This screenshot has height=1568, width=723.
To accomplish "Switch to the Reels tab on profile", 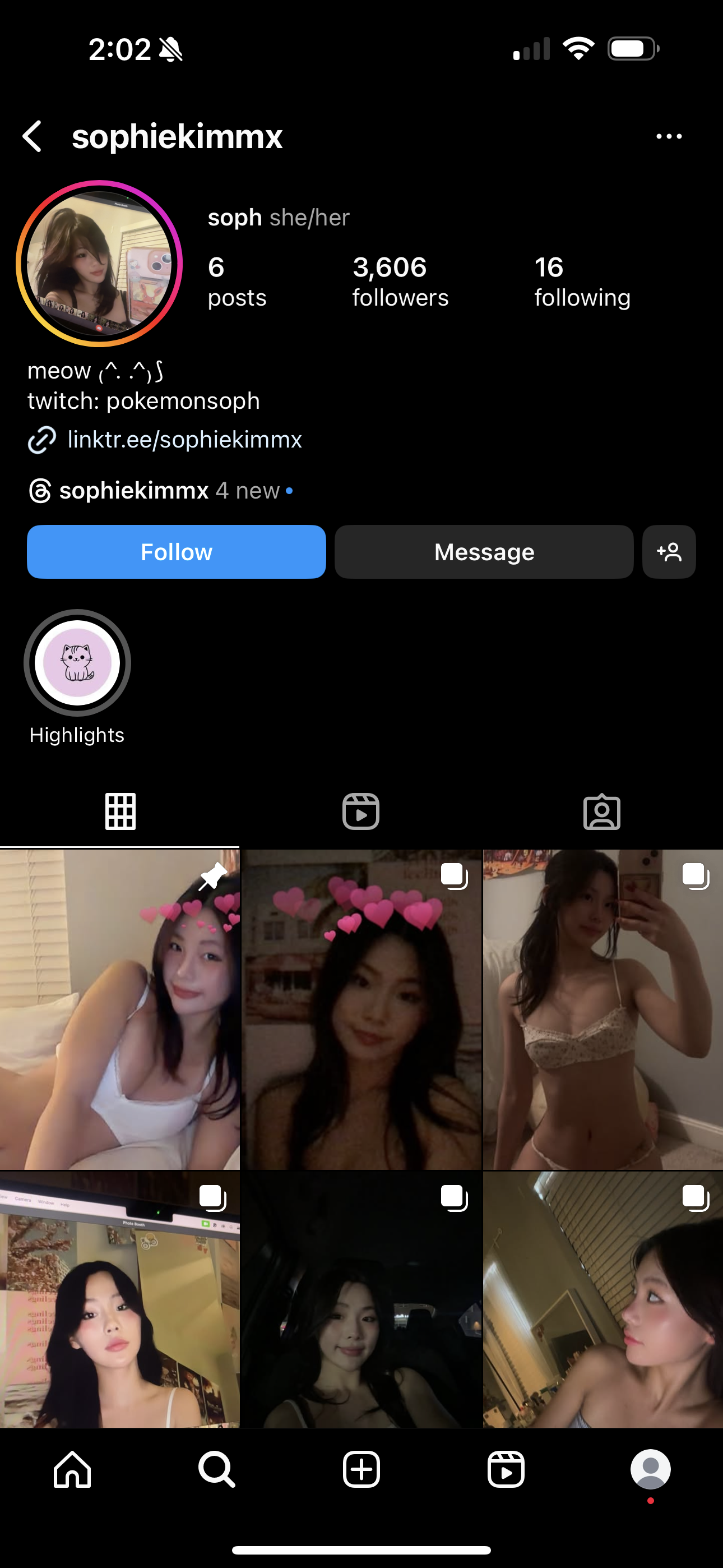I will click(x=361, y=811).
